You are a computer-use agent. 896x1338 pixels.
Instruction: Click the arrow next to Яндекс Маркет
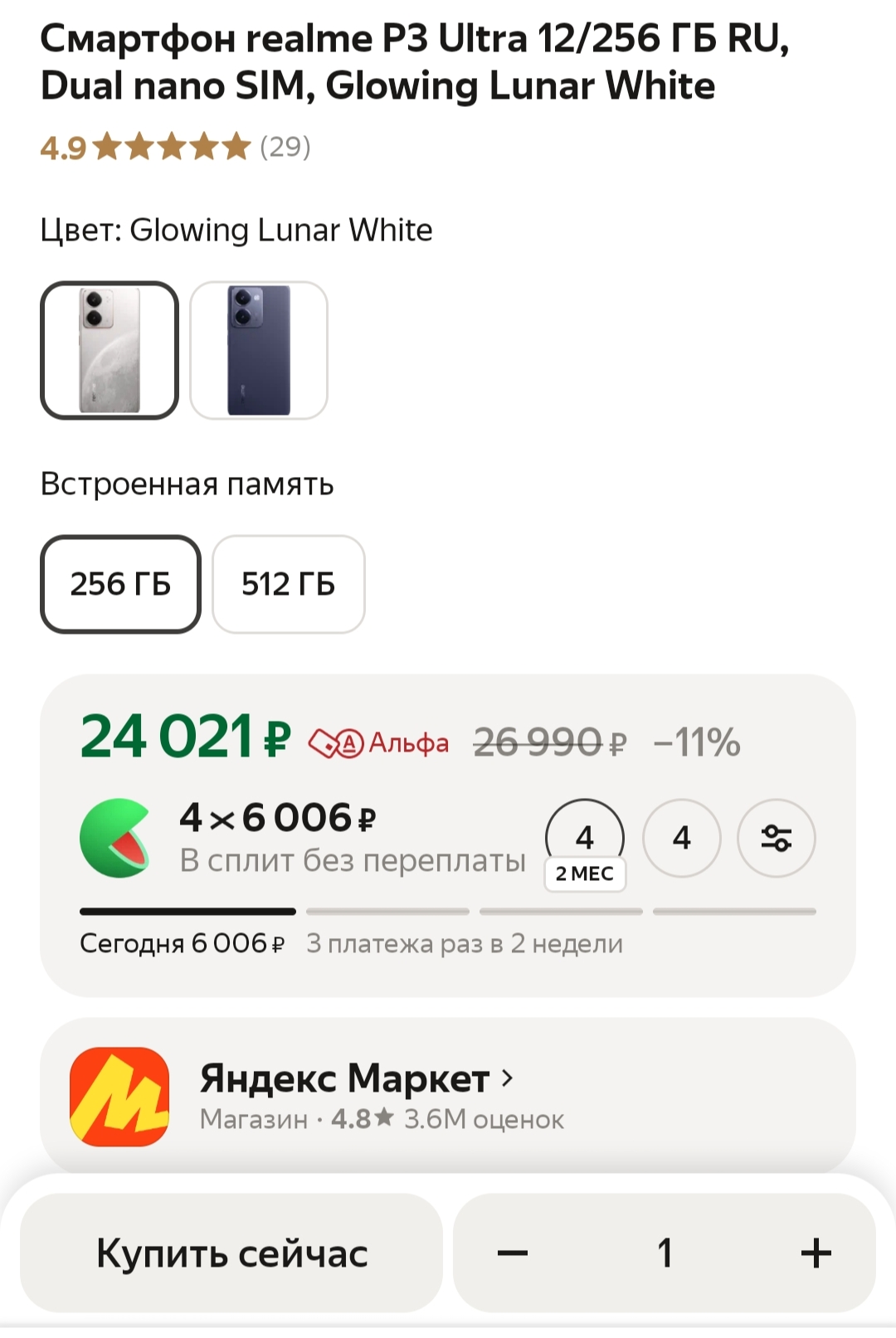[x=509, y=1078]
